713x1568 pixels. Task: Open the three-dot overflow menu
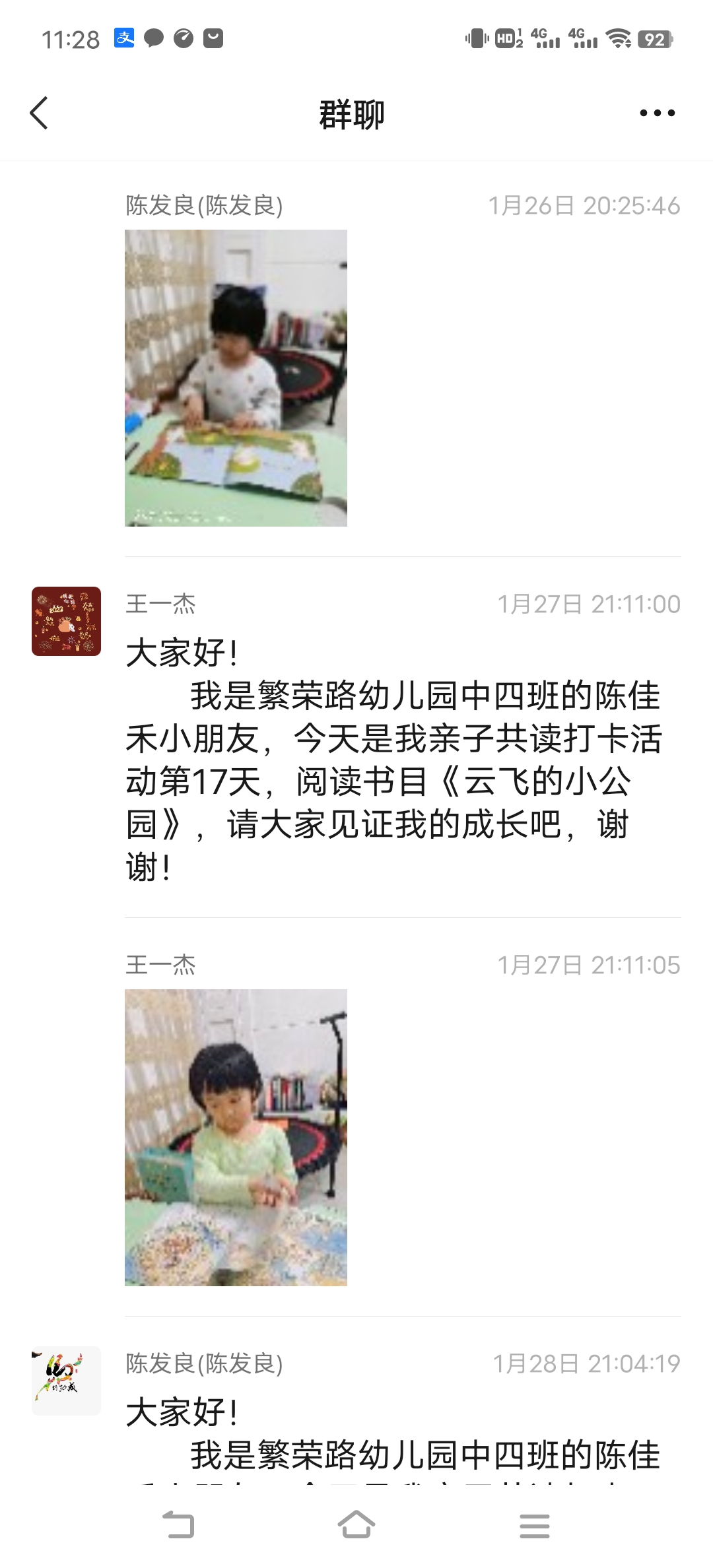[657, 113]
